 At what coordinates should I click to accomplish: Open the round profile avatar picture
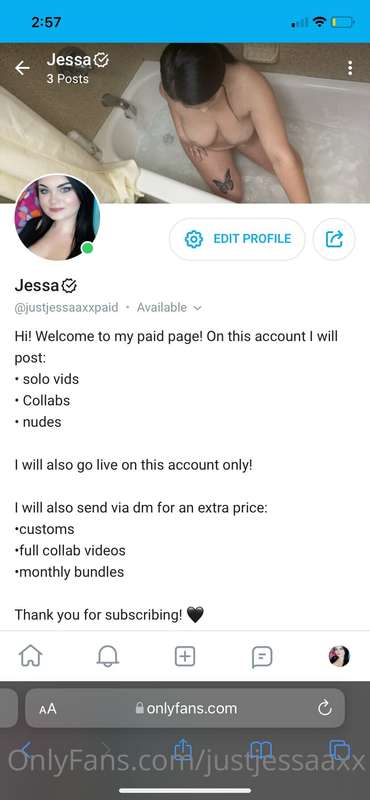(57, 217)
